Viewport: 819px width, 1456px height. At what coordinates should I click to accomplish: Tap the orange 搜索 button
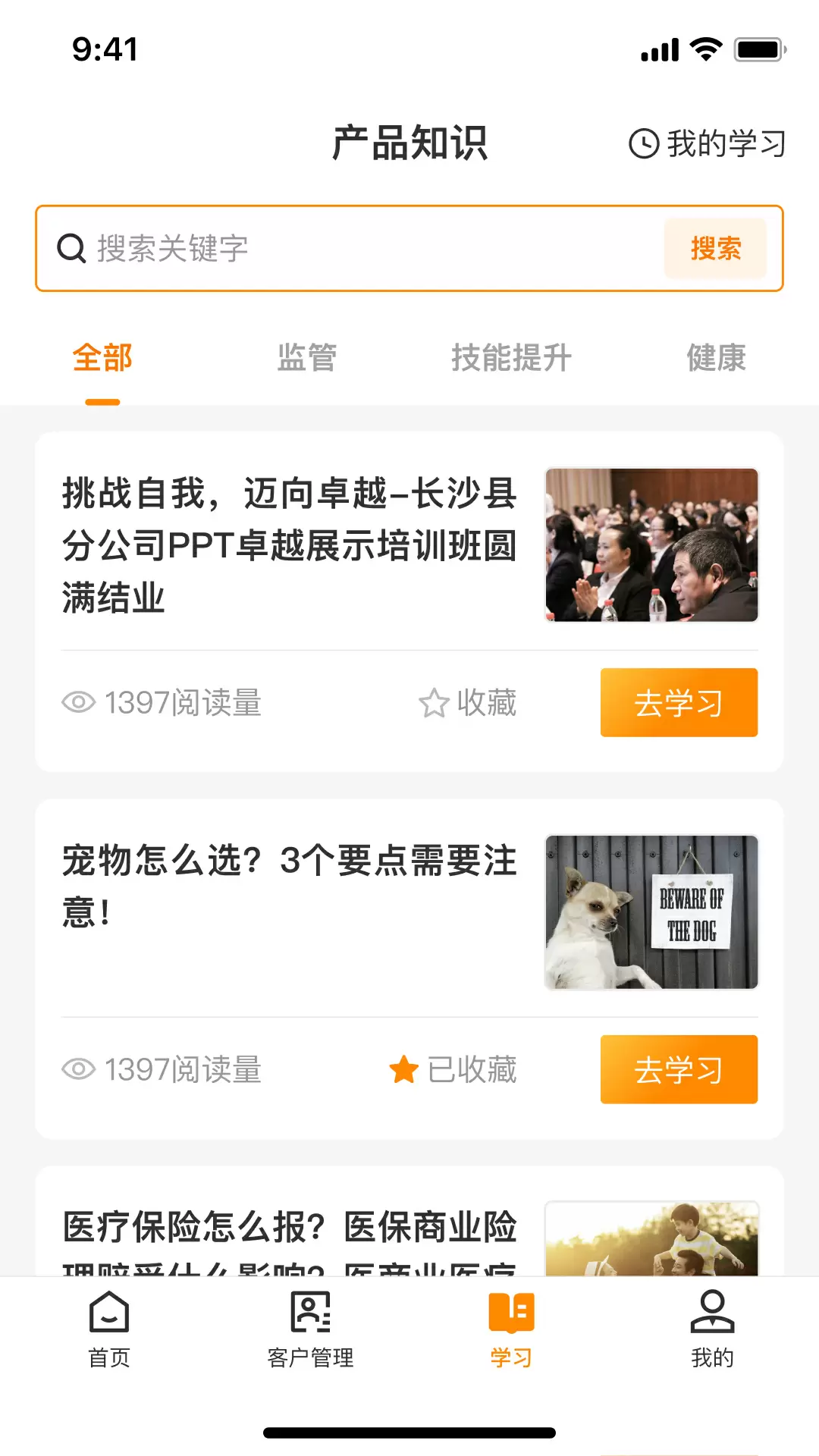pos(715,249)
